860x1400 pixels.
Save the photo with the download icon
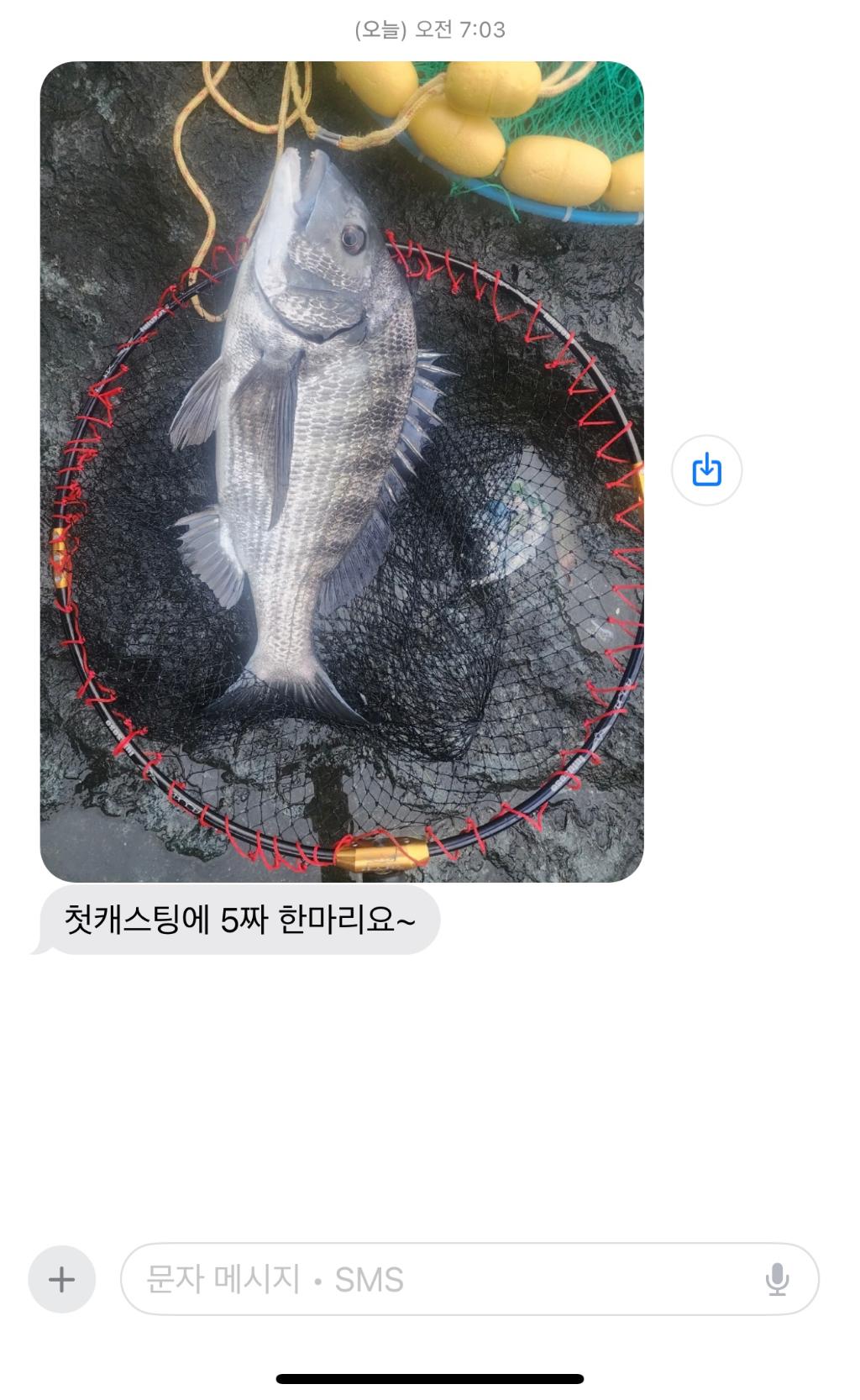706,469
